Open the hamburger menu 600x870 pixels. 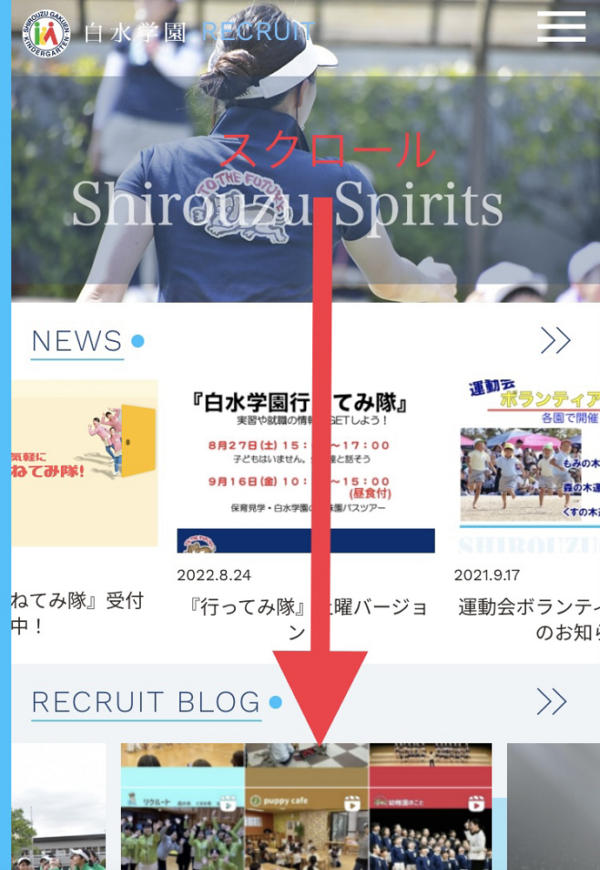point(561,27)
